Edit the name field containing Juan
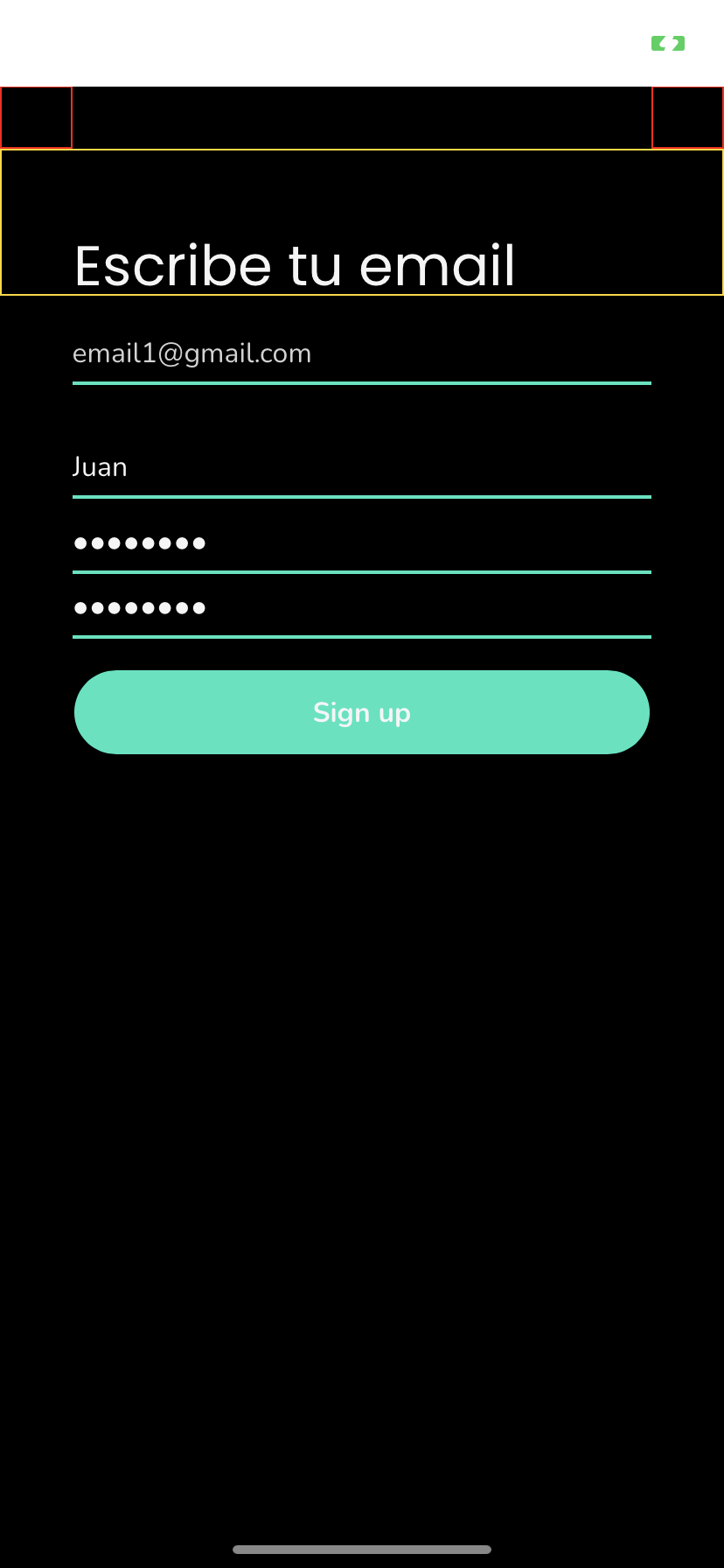Image resolution: width=724 pixels, height=1568 pixels. (362, 468)
